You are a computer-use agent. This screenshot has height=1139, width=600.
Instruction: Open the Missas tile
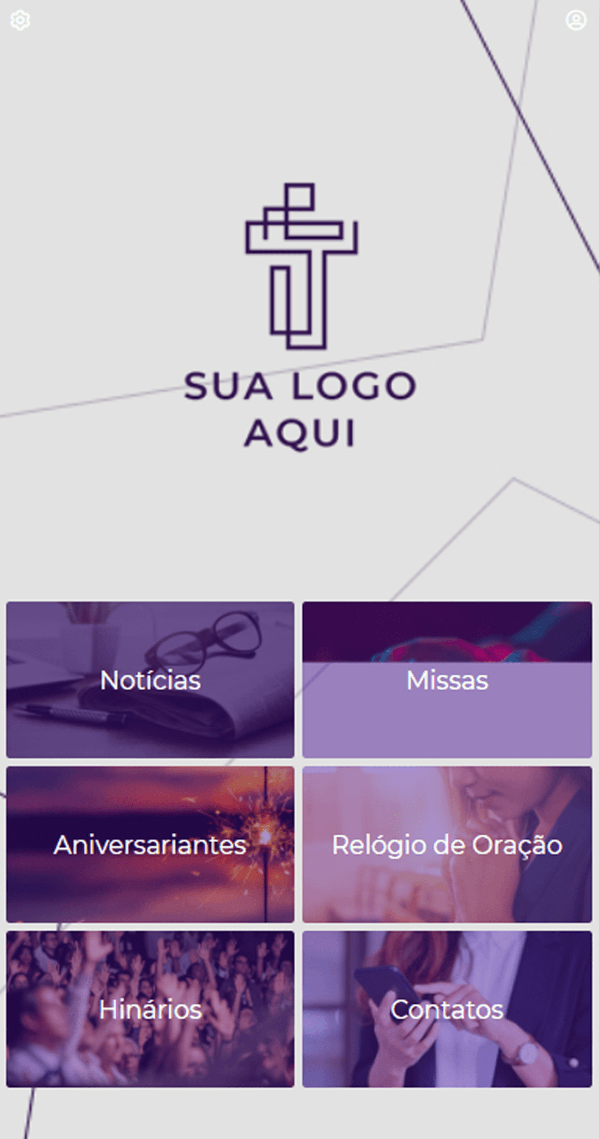click(x=447, y=680)
